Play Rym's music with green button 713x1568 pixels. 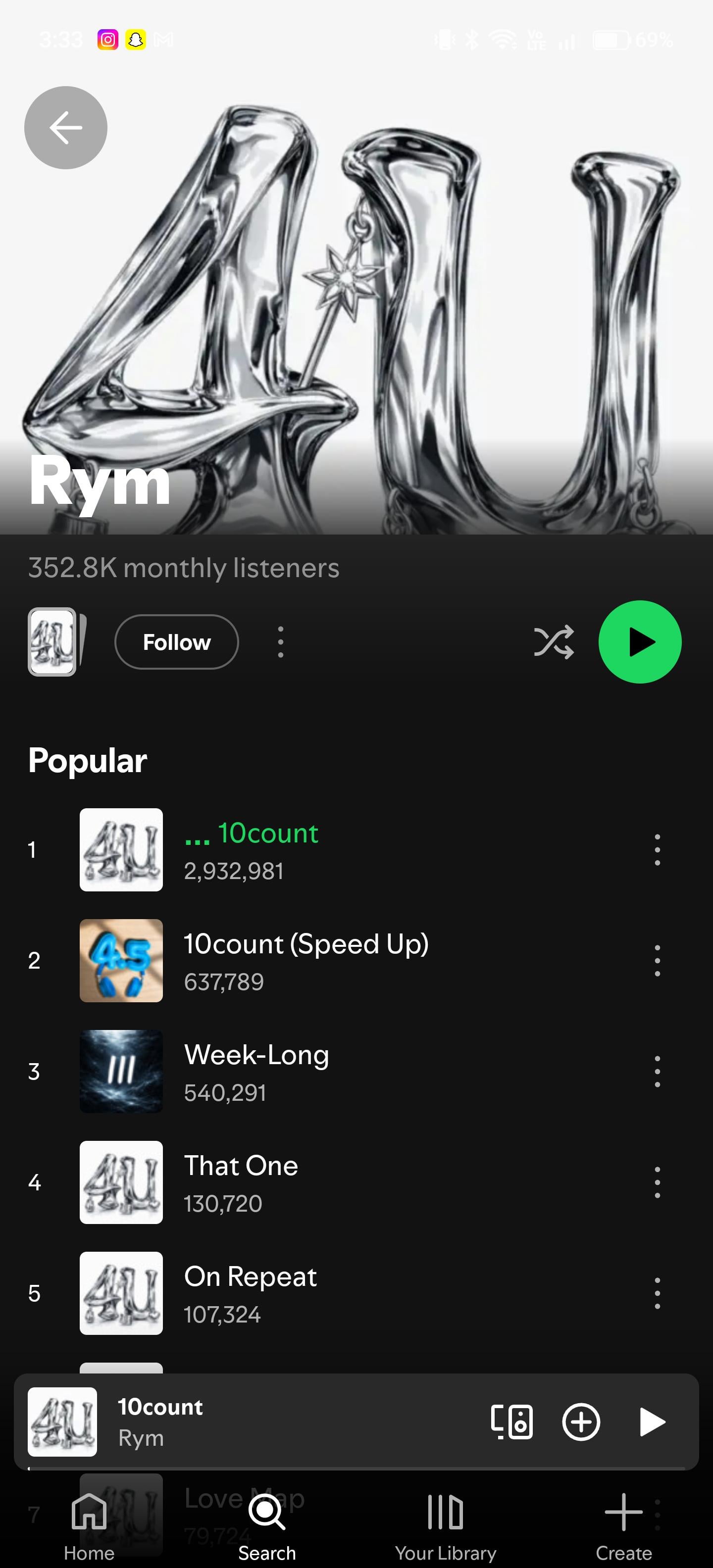640,642
